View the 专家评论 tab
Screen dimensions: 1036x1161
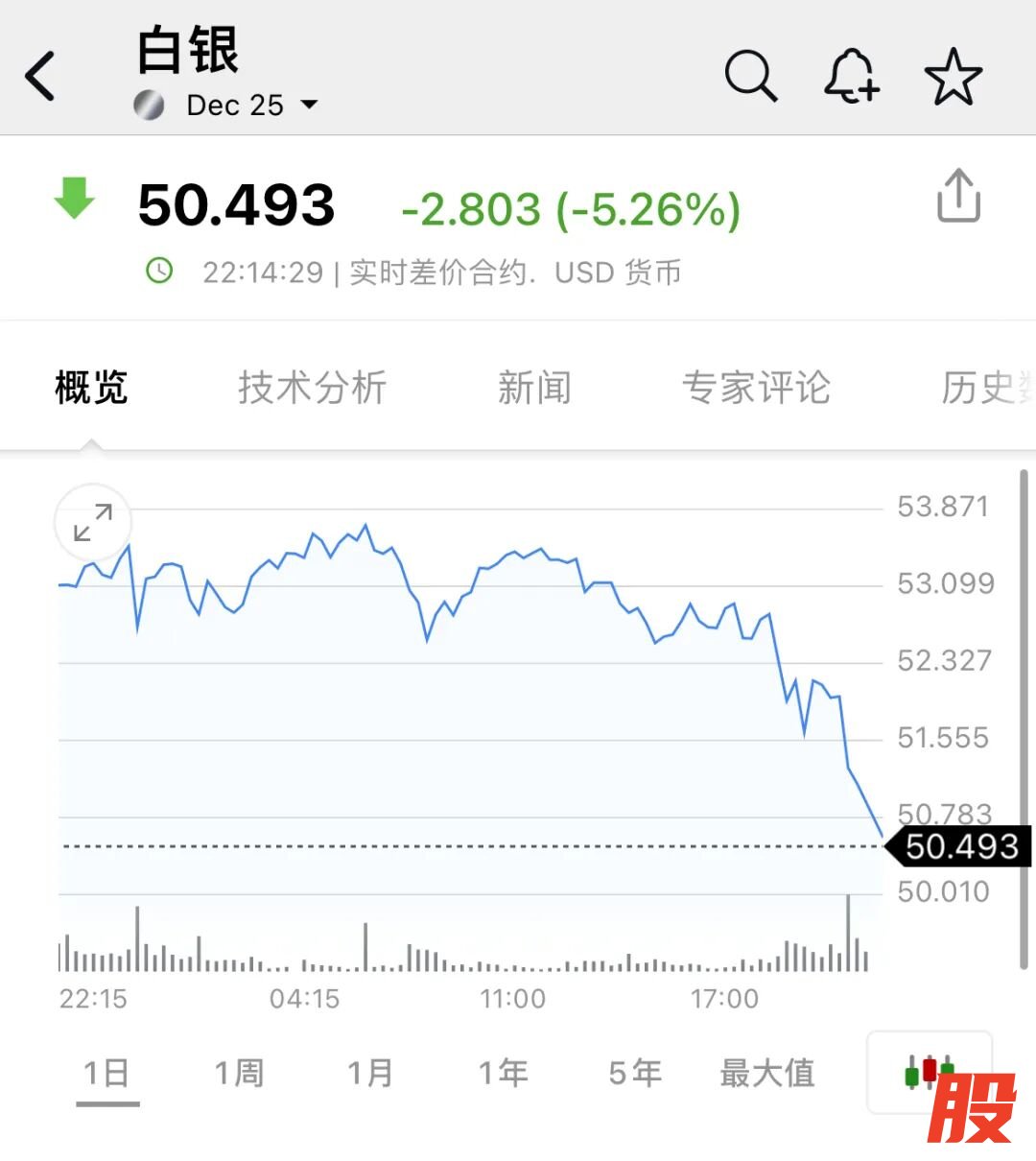(x=756, y=389)
